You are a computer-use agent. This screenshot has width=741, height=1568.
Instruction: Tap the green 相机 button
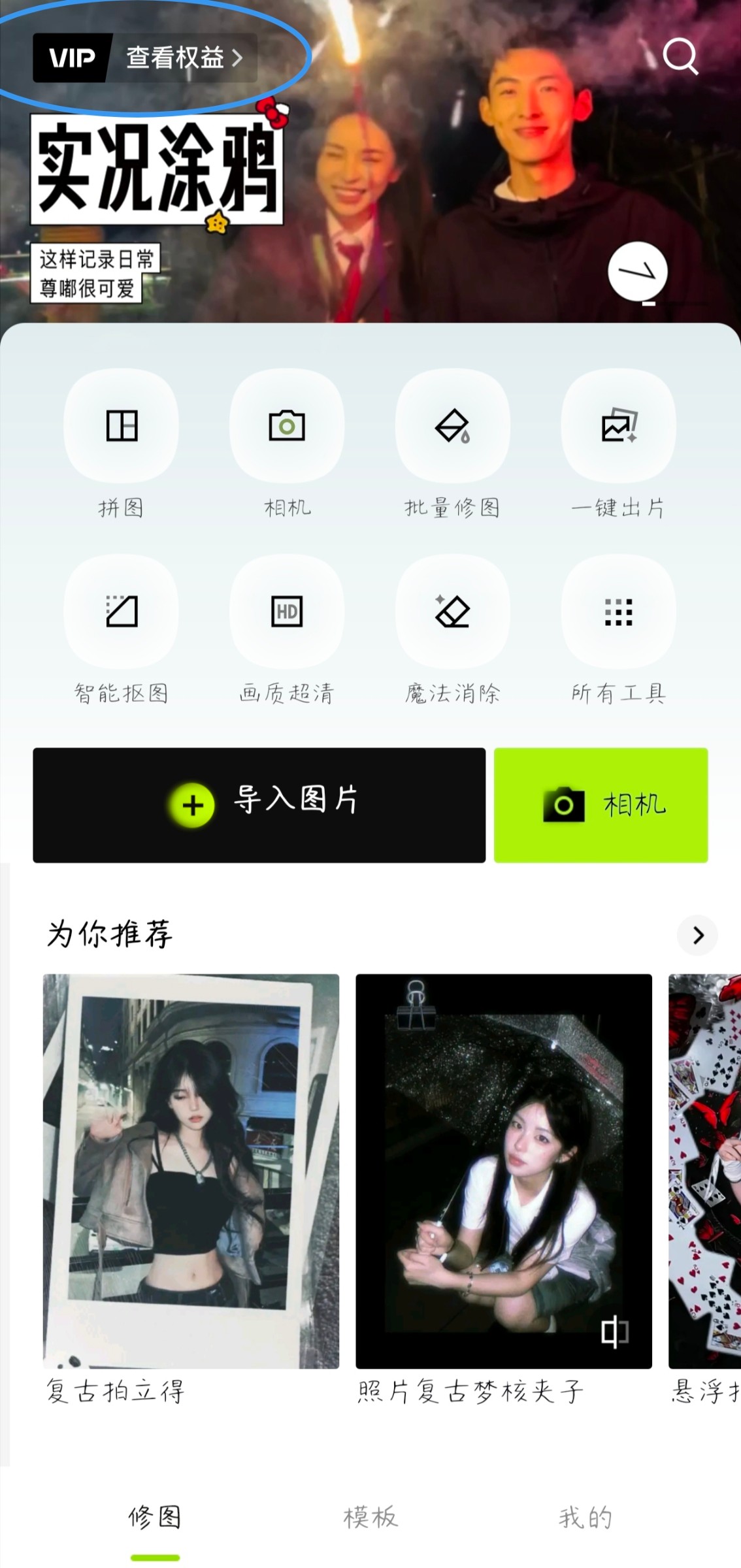(x=601, y=805)
